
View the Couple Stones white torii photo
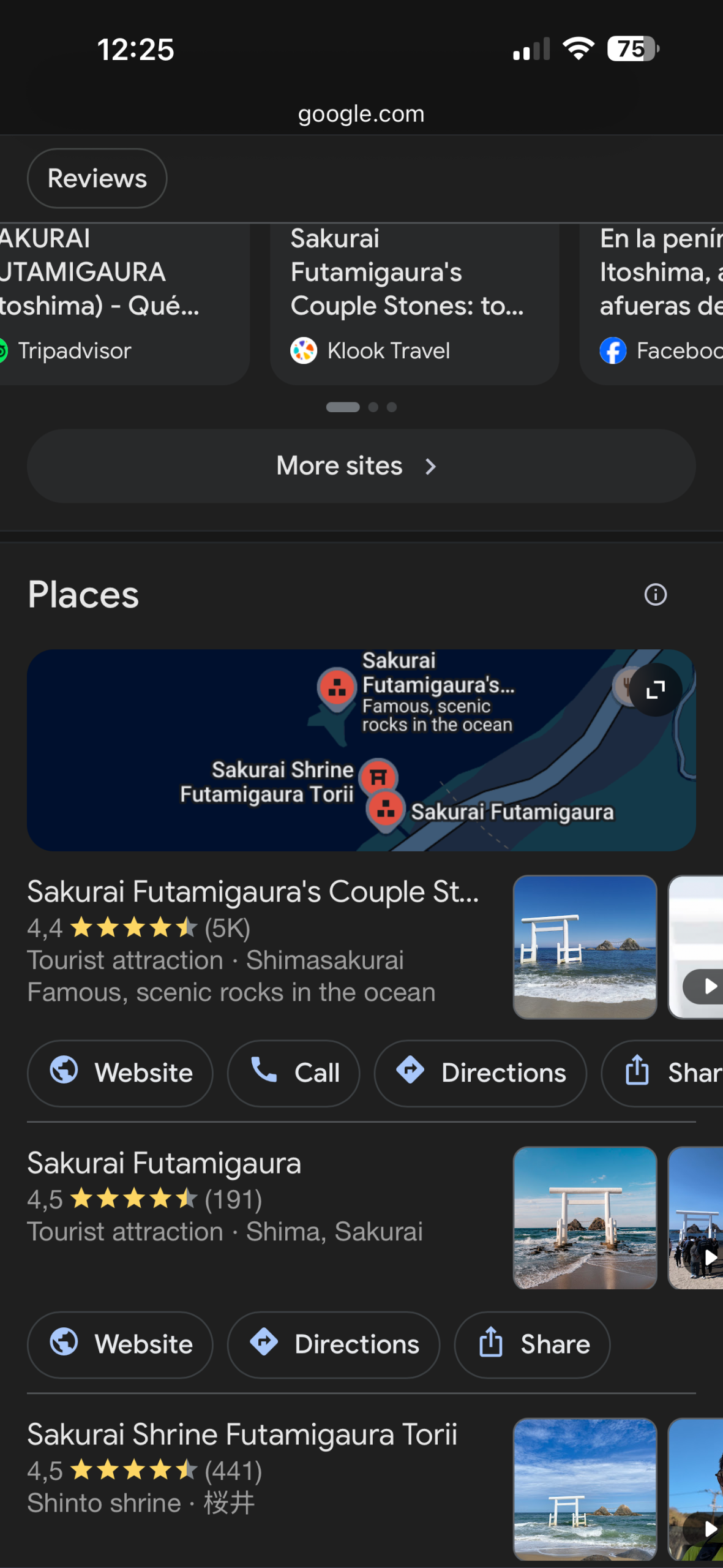[585, 947]
